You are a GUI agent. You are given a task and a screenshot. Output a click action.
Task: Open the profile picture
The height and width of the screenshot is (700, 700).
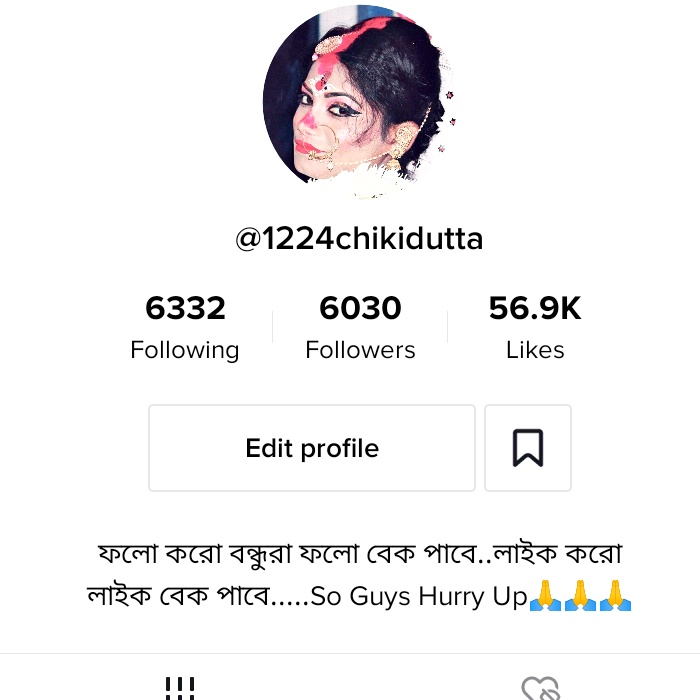(x=358, y=100)
